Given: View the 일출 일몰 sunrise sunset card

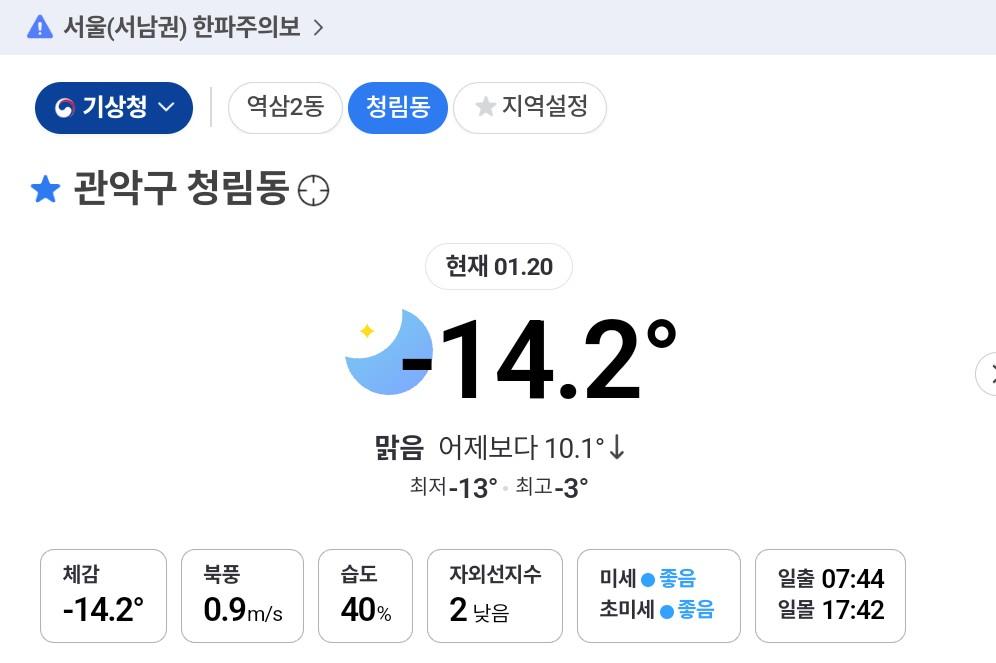Looking at the screenshot, I should point(830,595).
